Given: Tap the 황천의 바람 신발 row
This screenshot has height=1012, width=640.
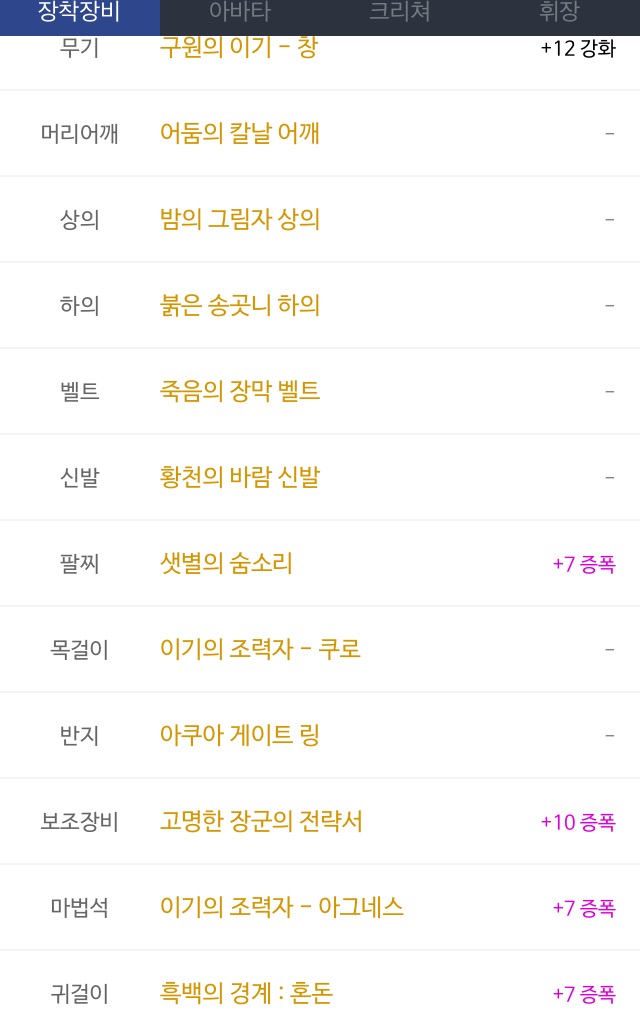Looking at the screenshot, I should pos(240,478).
